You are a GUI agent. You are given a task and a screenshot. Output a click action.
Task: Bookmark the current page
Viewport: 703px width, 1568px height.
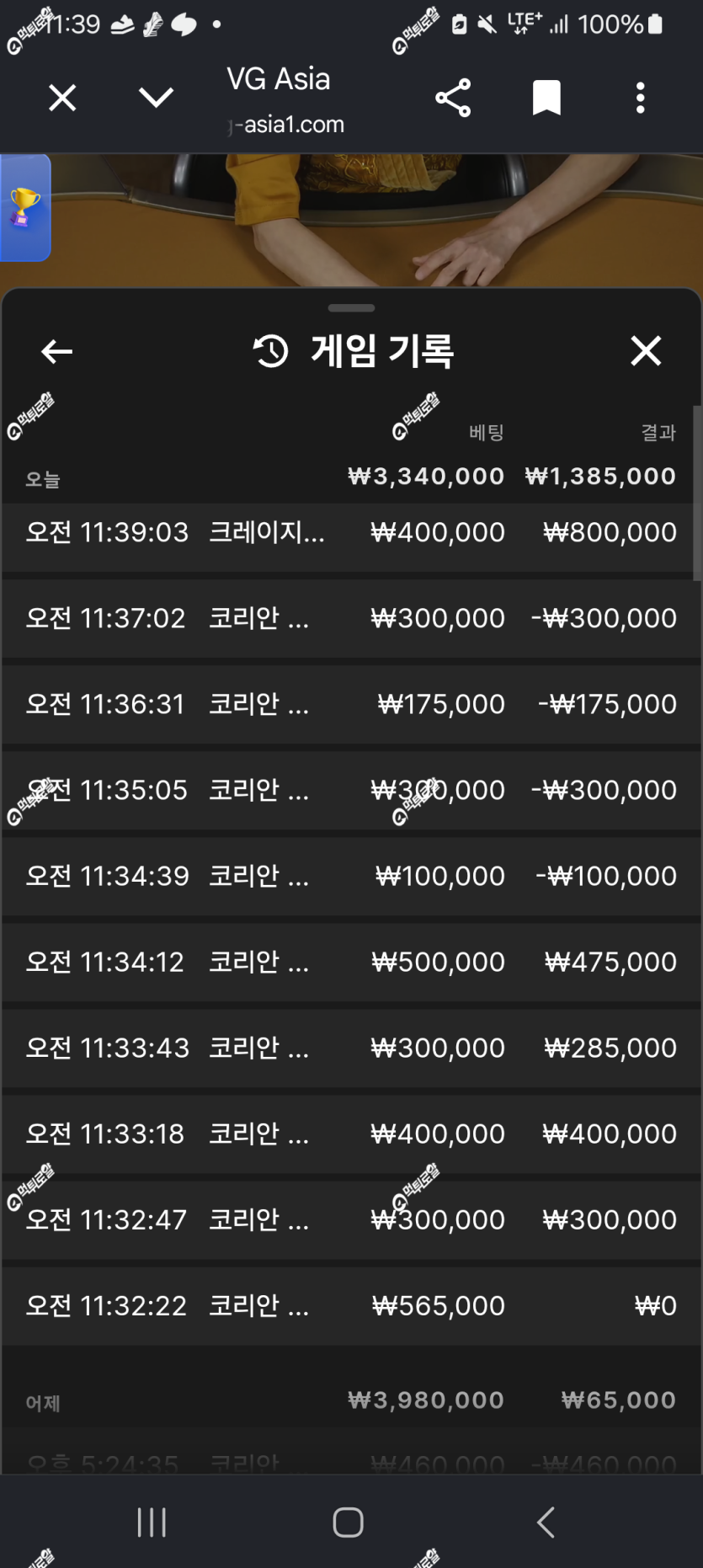coord(546,98)
